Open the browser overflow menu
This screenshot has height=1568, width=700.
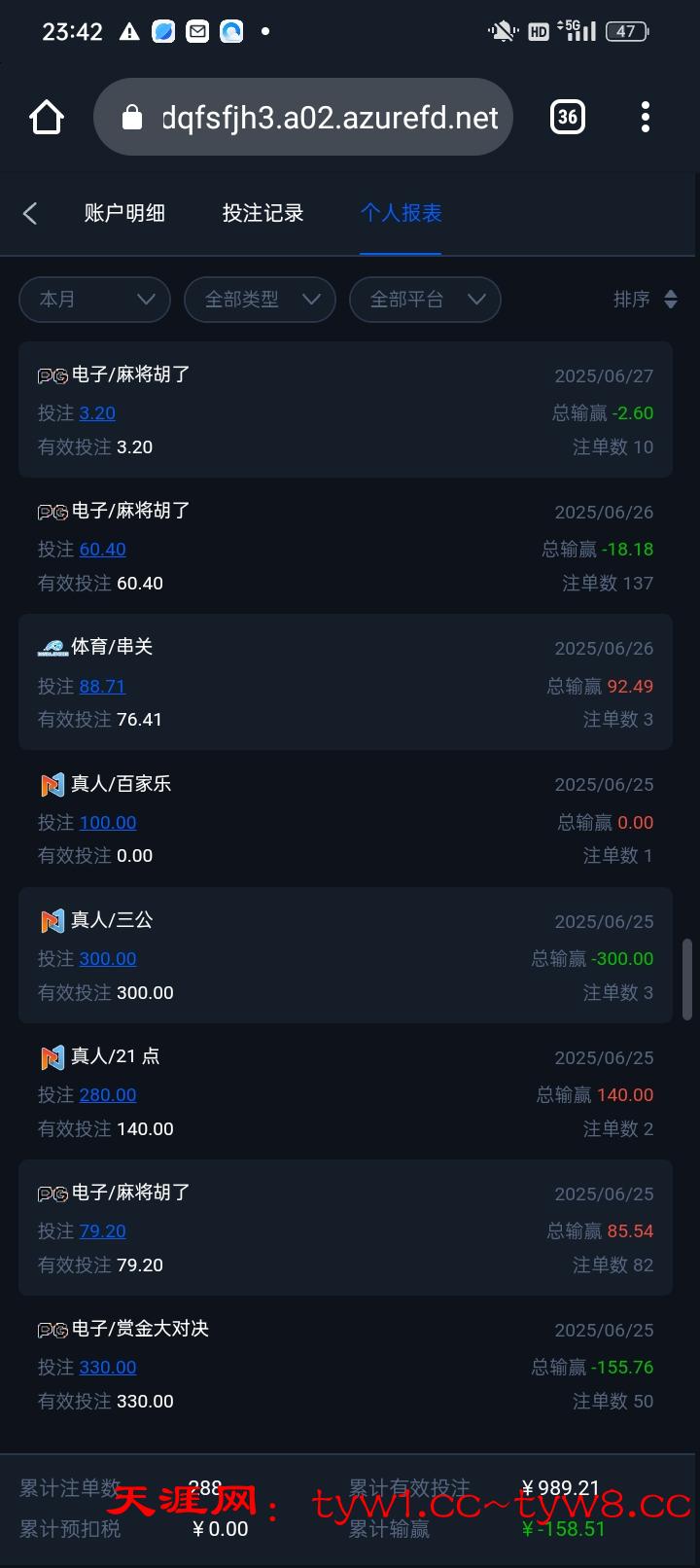pyautogui.click(x=646, y=118)
